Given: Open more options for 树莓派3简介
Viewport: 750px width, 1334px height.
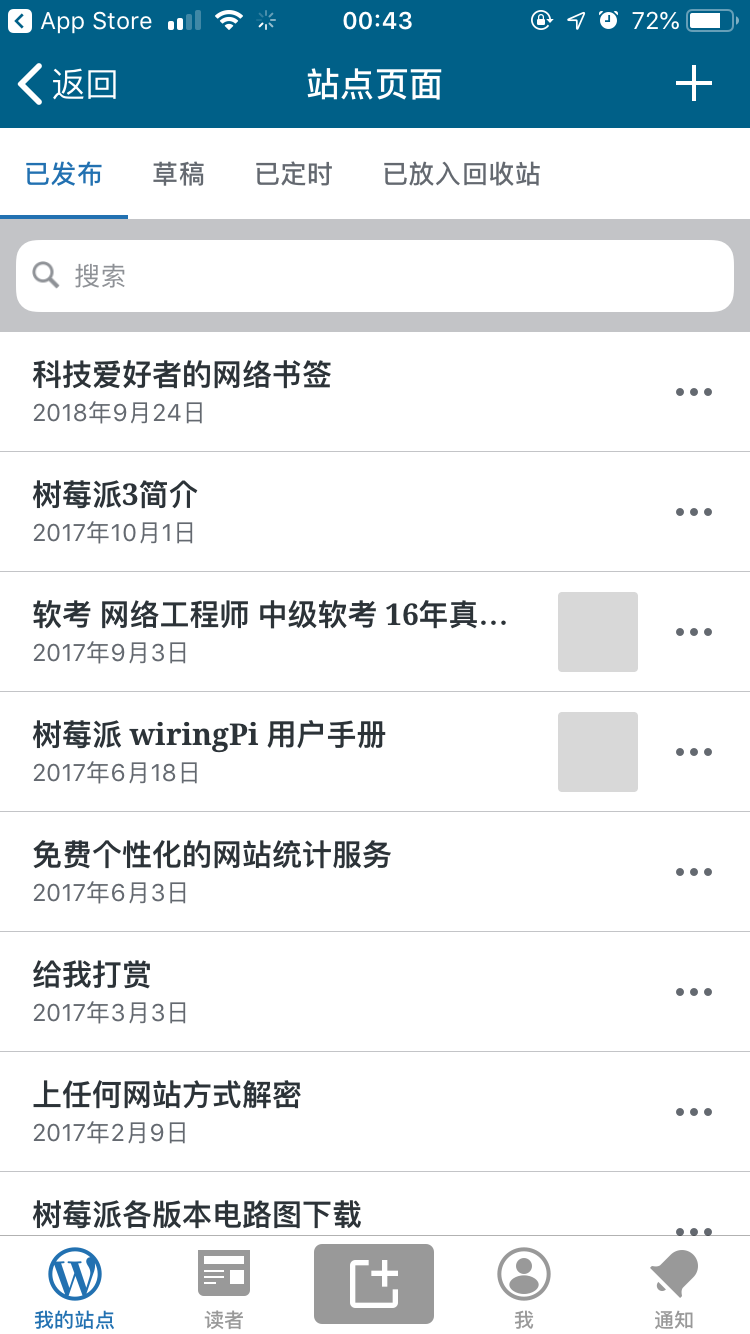Looking at the screenshot, I should [x=693, y=512].
